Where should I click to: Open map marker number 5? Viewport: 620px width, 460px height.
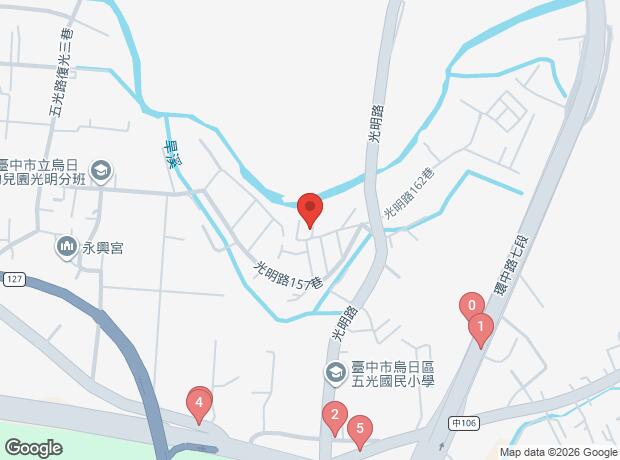(x=360, y=431)
